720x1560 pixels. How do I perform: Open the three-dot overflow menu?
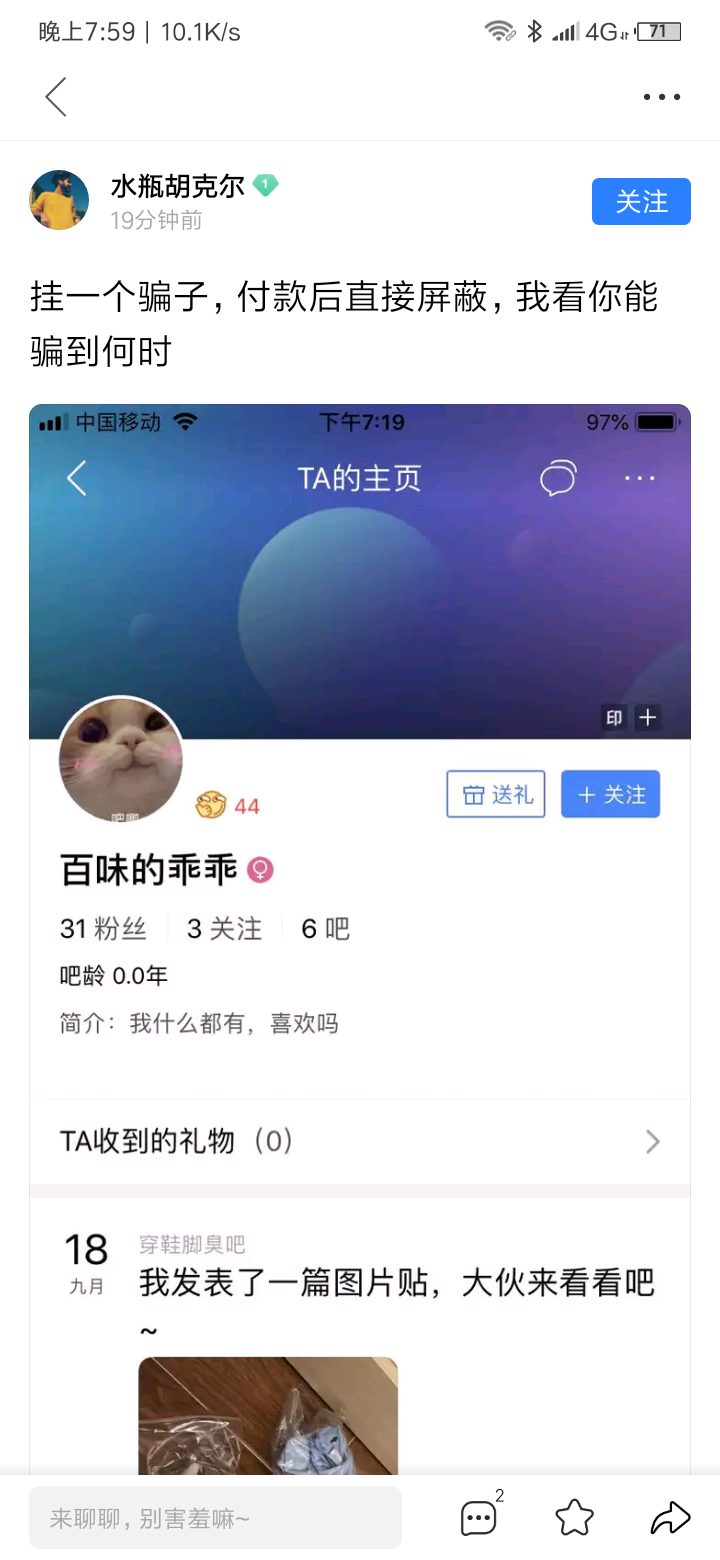click(662, 97)
